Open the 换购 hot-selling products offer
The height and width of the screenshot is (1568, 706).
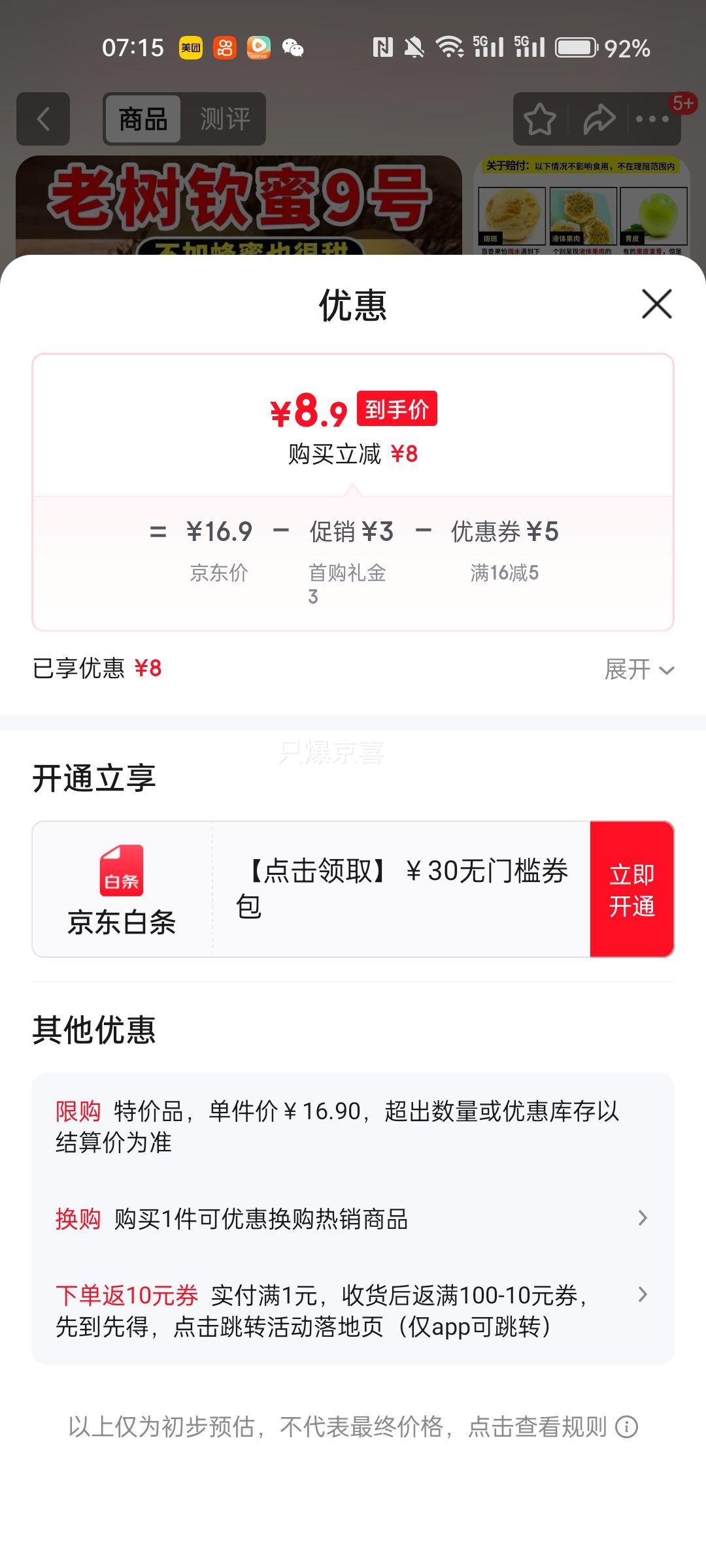coord(353,1218)
